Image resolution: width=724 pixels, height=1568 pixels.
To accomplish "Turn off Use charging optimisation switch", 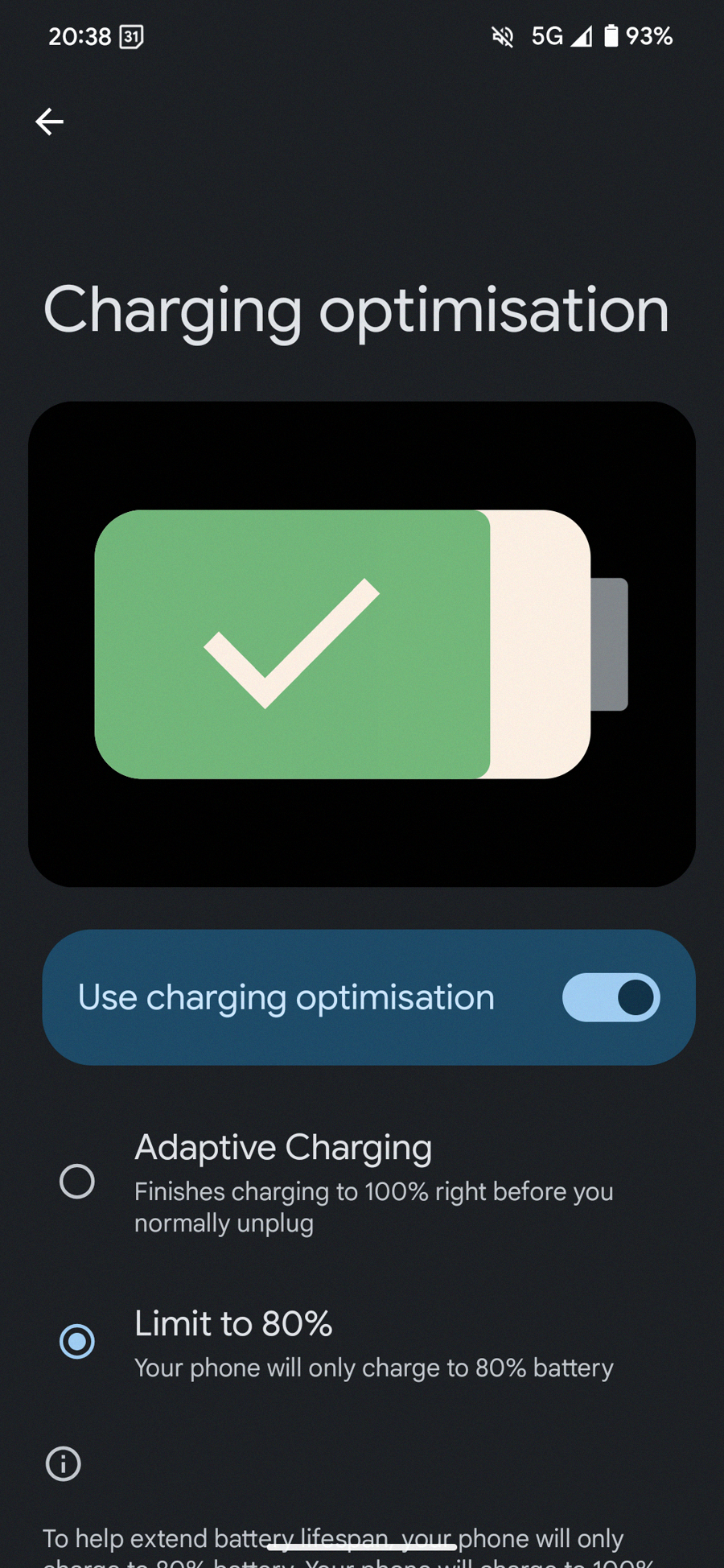I will tap(611, 997).
